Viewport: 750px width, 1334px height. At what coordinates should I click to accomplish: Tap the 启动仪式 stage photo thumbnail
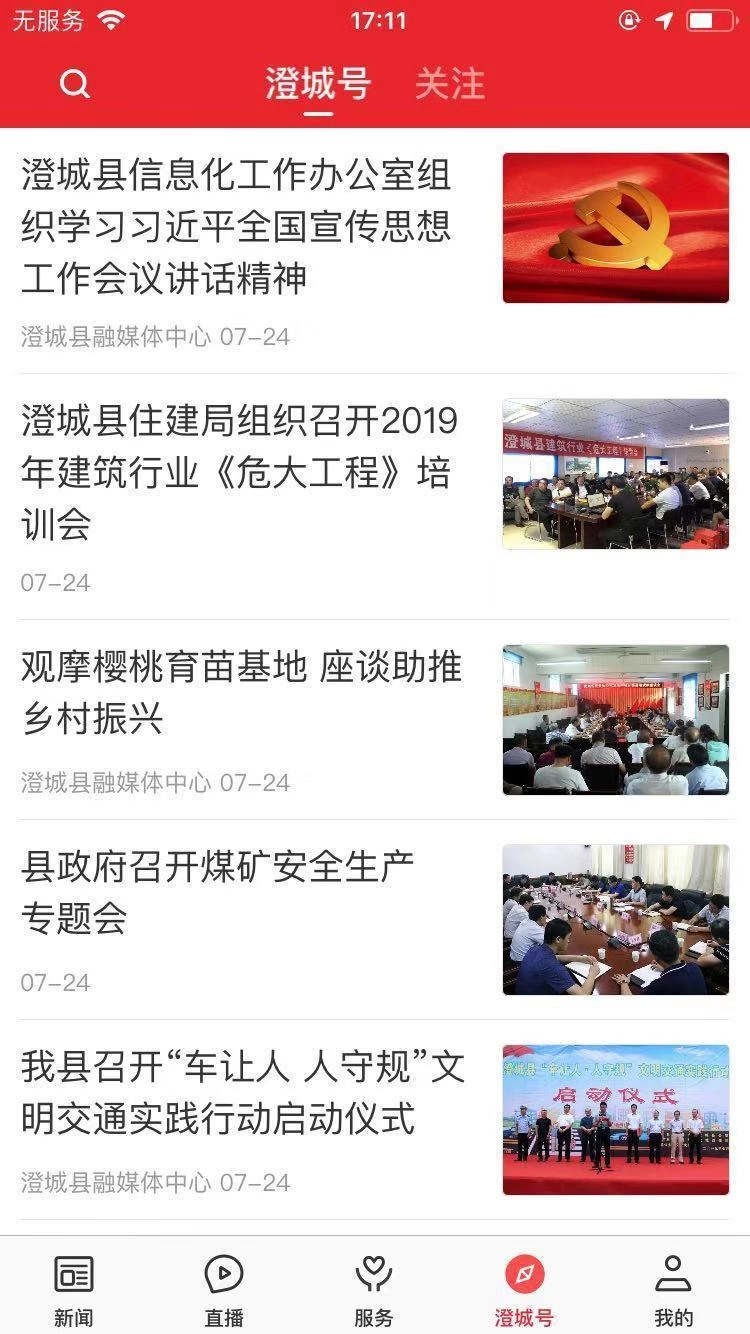(x=616, y=1120)
